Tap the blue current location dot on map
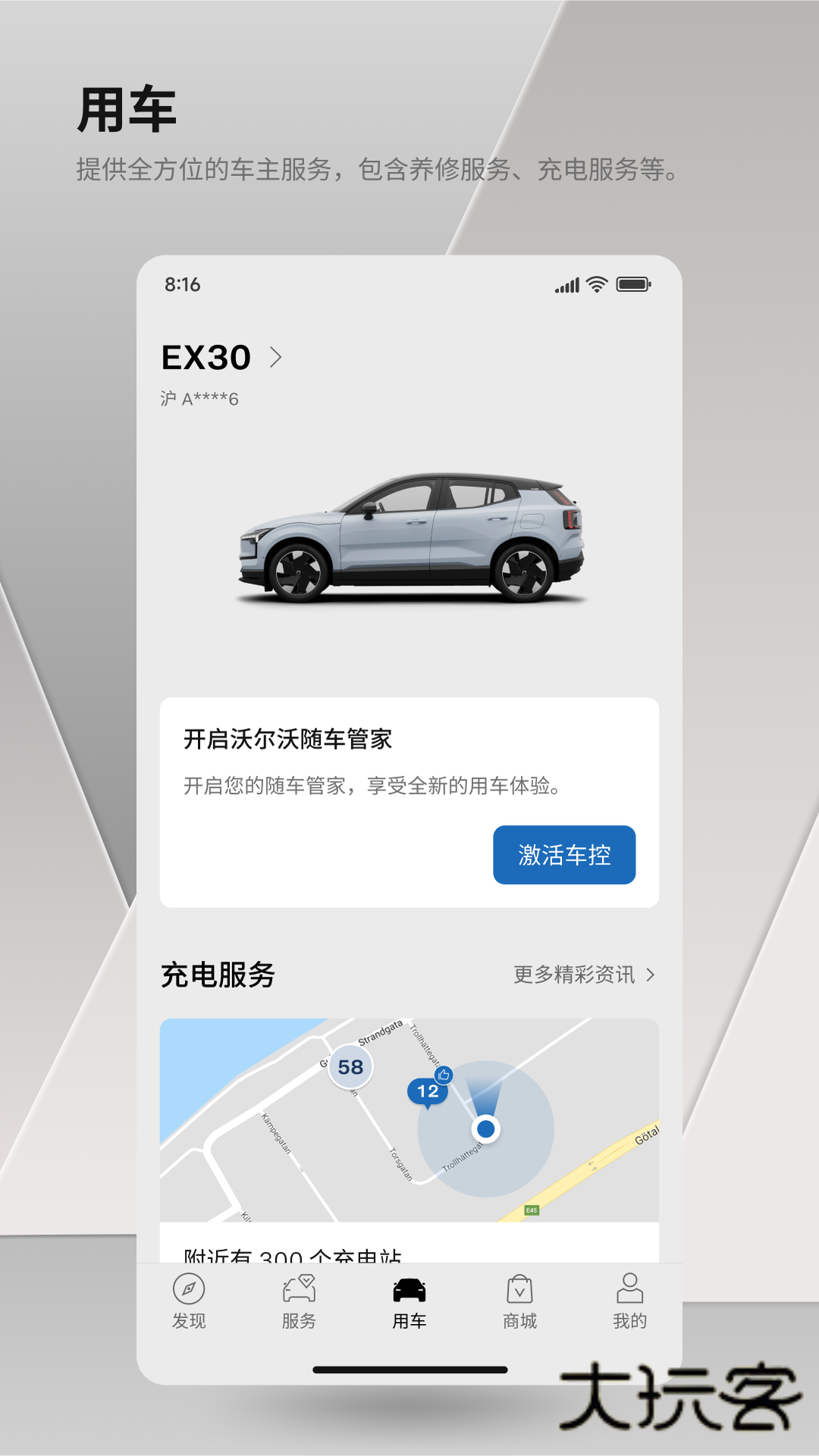Image resolution: width=819 pixels, height=1456 pixels. pos(486,1130)
